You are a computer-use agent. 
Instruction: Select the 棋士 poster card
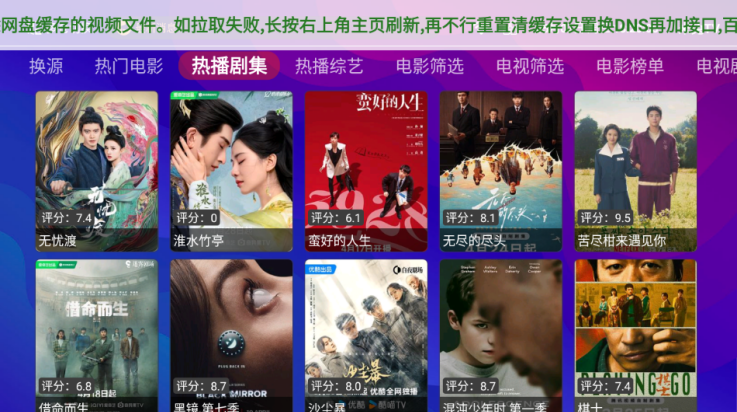[635, 336]
